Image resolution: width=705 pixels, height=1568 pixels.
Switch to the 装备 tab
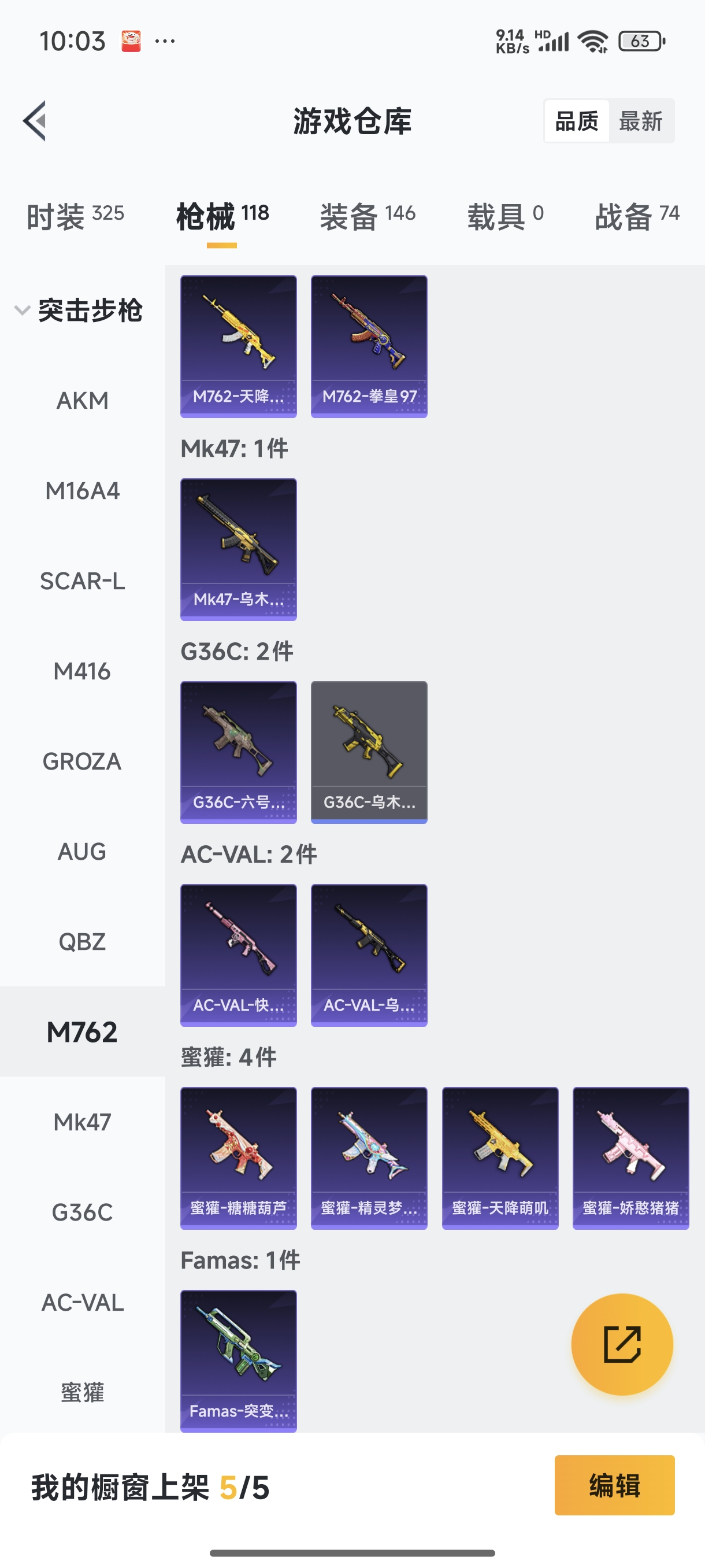[x=368, y=216]
